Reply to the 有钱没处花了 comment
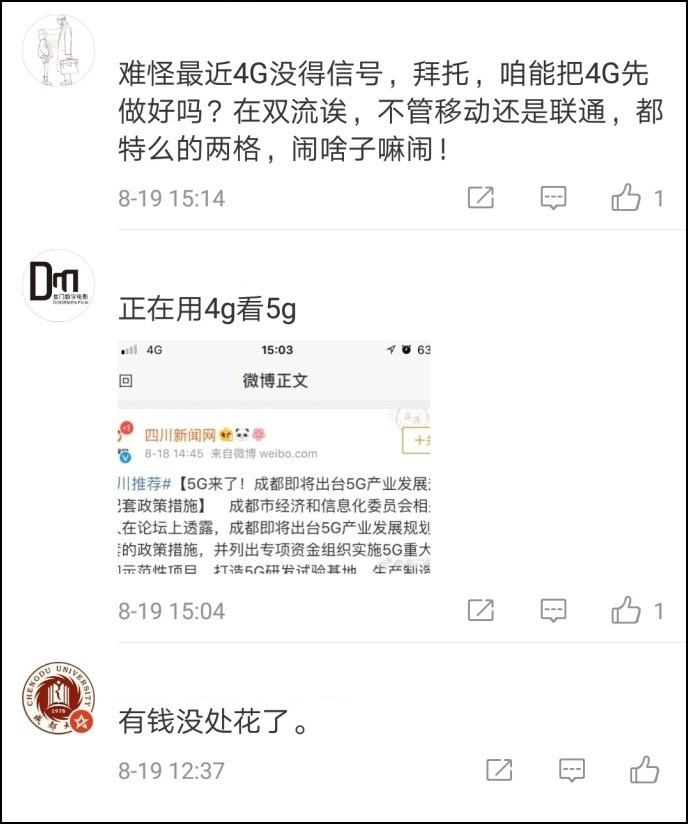This screenshot has width=688, height=824. (571, 770)
